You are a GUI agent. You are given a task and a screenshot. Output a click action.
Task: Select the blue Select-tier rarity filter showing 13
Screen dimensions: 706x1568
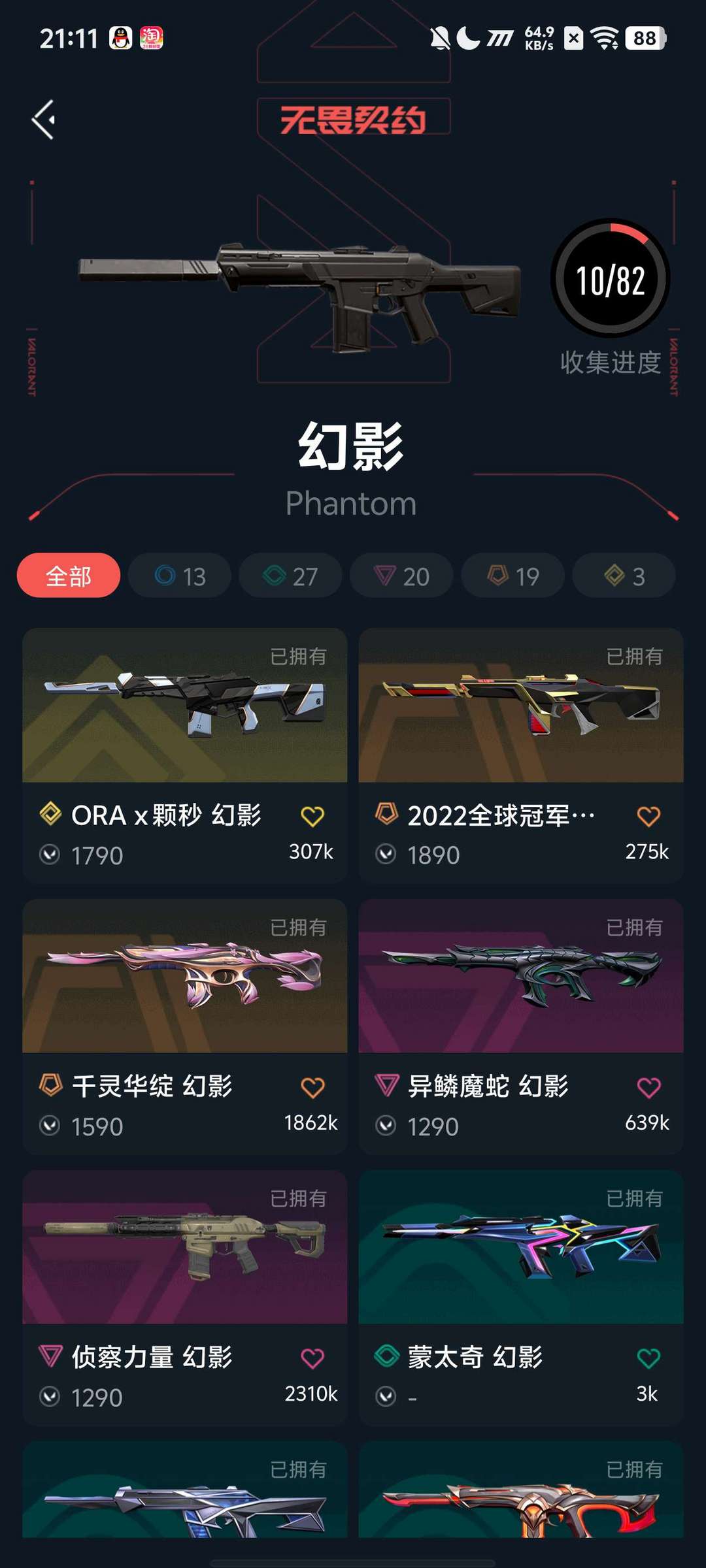(x=179, y=575)
